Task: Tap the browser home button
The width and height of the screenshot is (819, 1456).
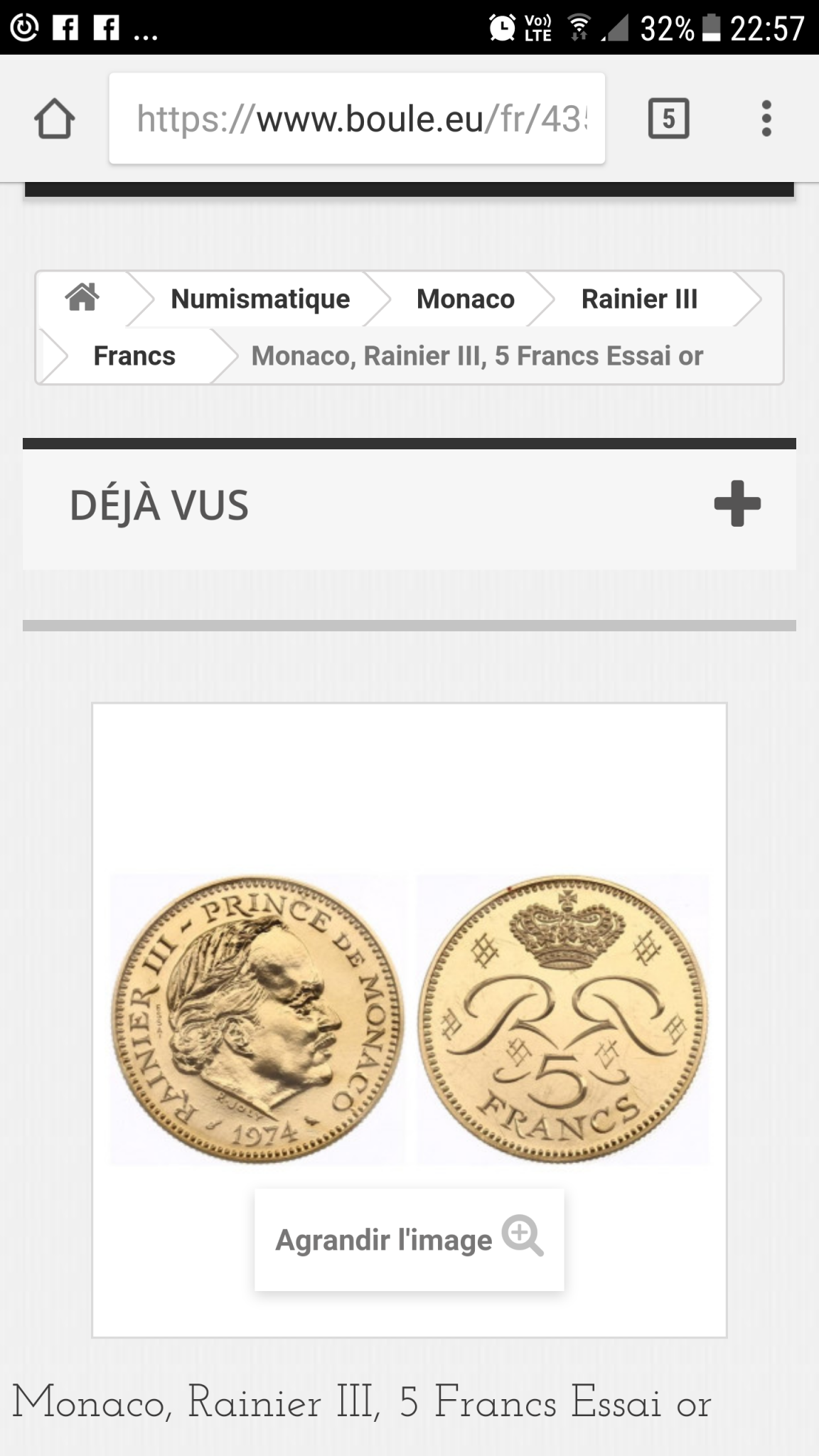Action: [x=55, y=119]
